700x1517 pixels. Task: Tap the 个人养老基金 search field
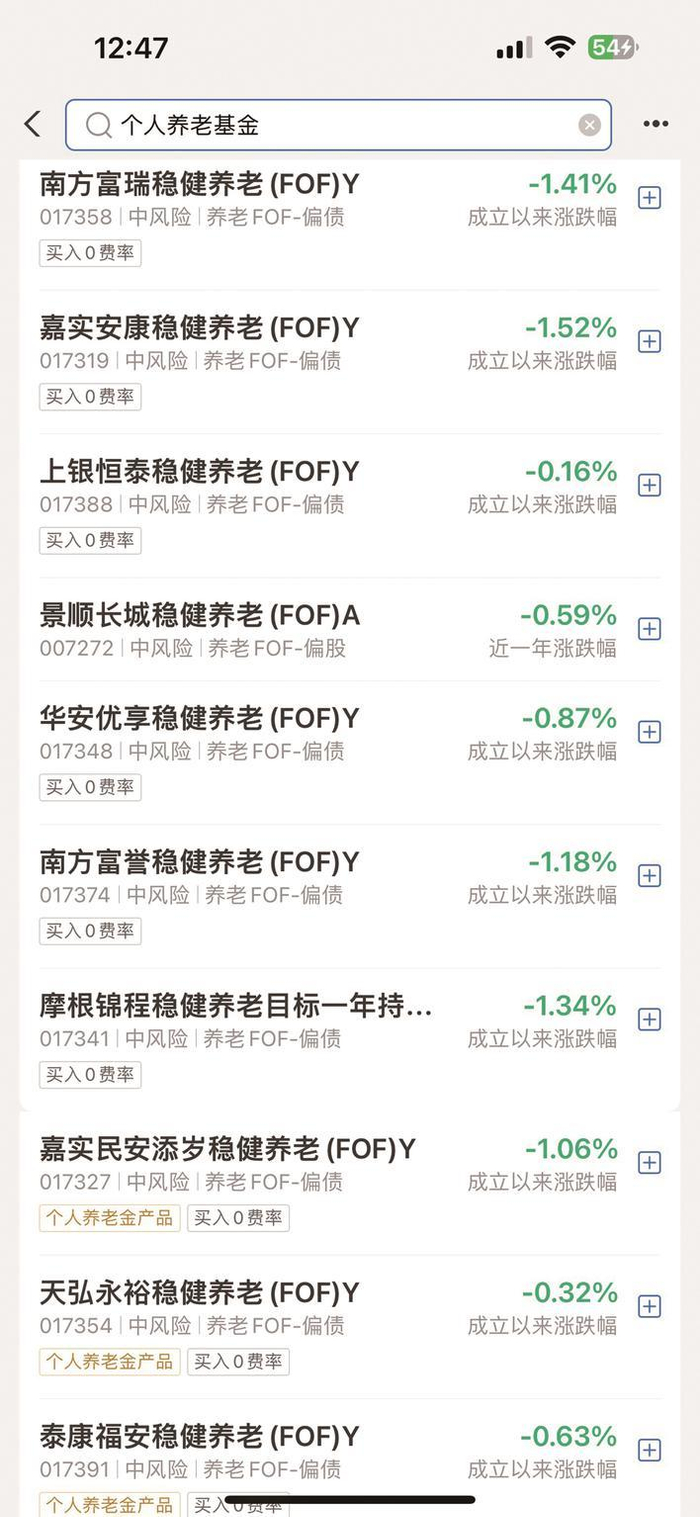330,125
